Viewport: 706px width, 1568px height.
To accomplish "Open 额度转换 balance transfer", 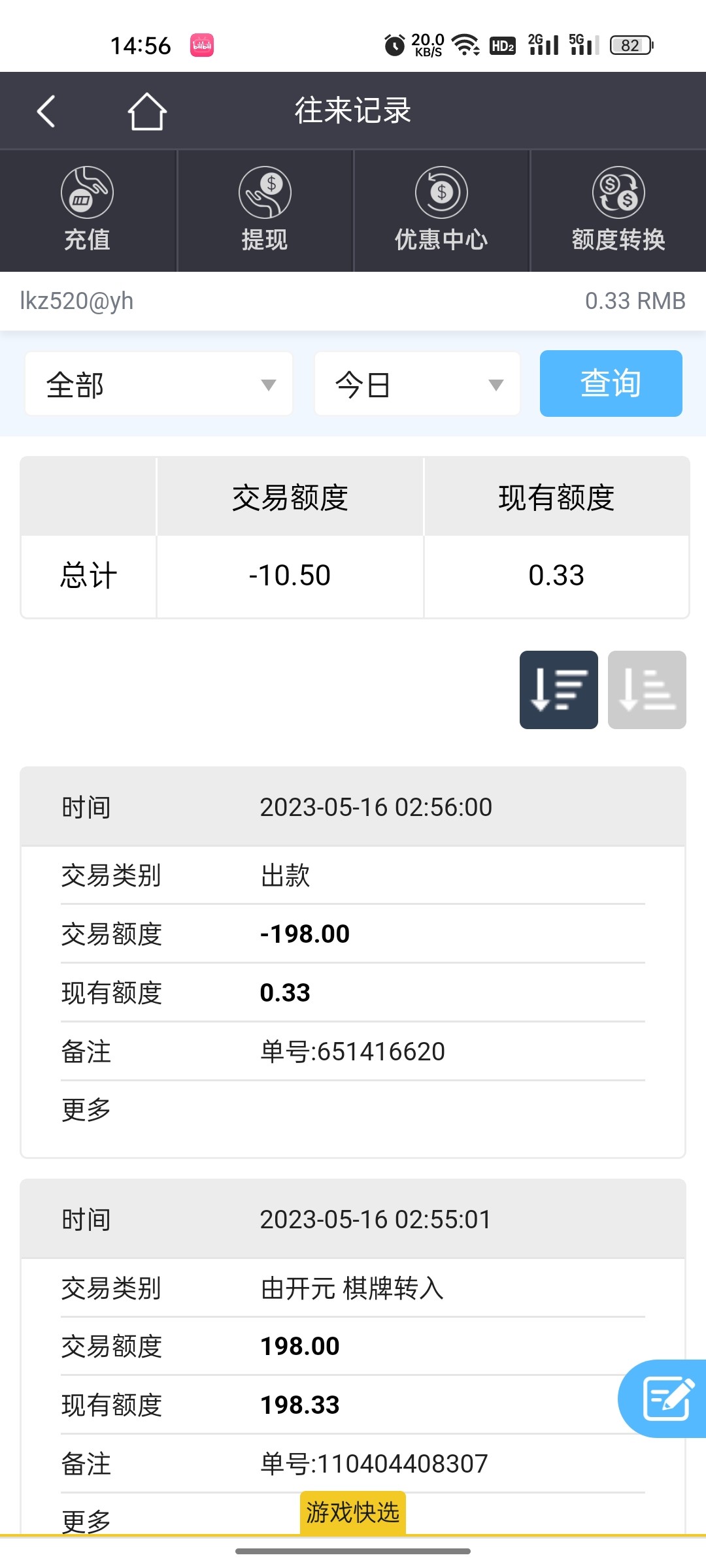I will point(618,210).
